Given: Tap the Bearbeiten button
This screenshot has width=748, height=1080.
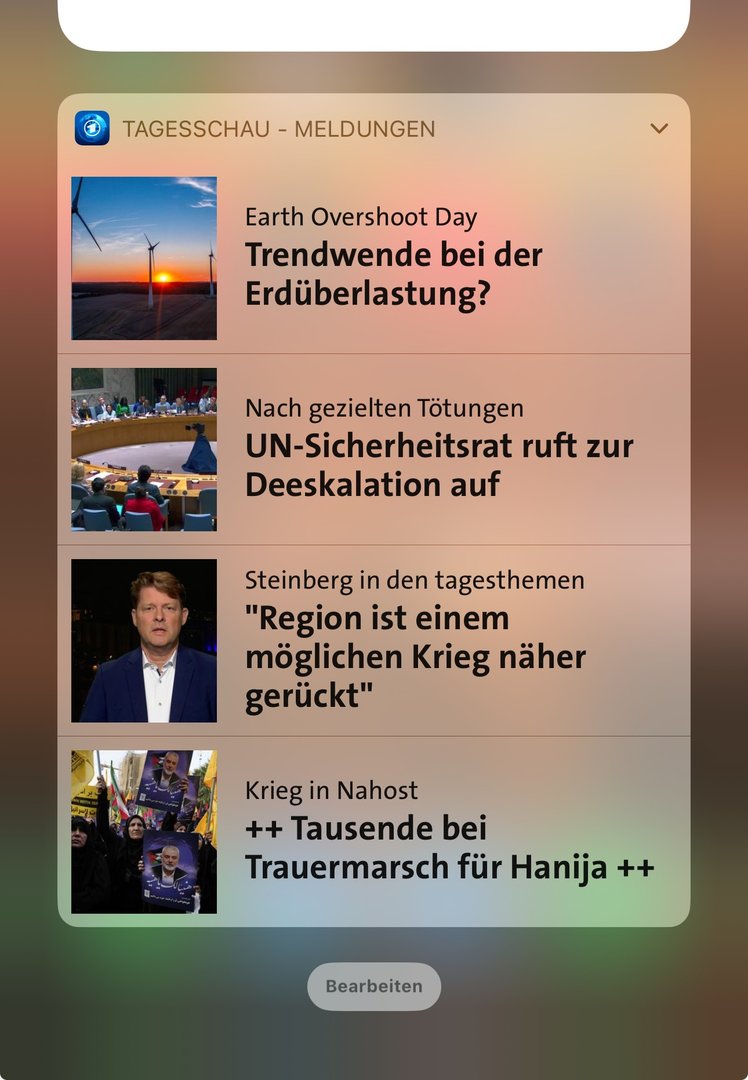Looking at the screenshot, I should [373, 986].
